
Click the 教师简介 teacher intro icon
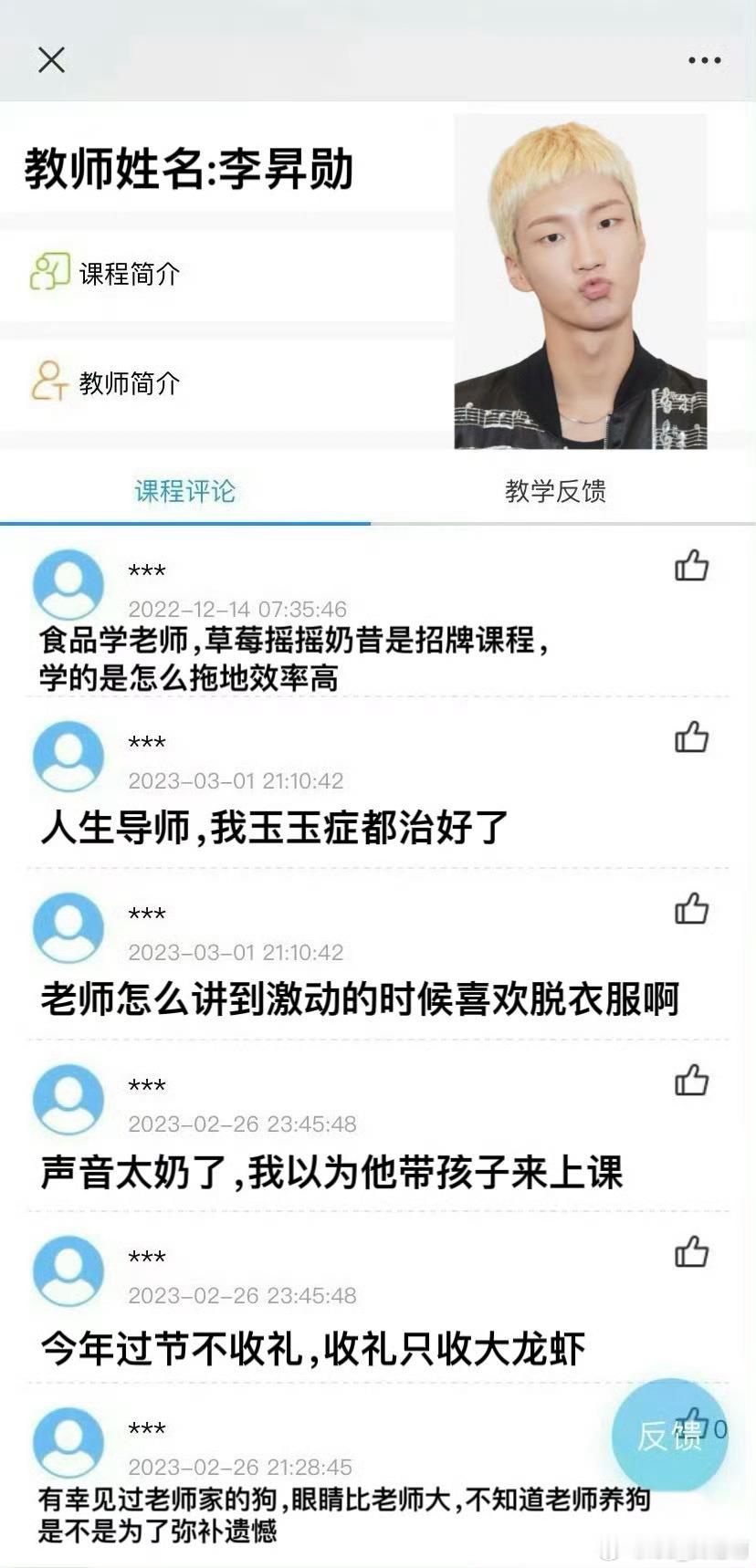tap(50, 381)
